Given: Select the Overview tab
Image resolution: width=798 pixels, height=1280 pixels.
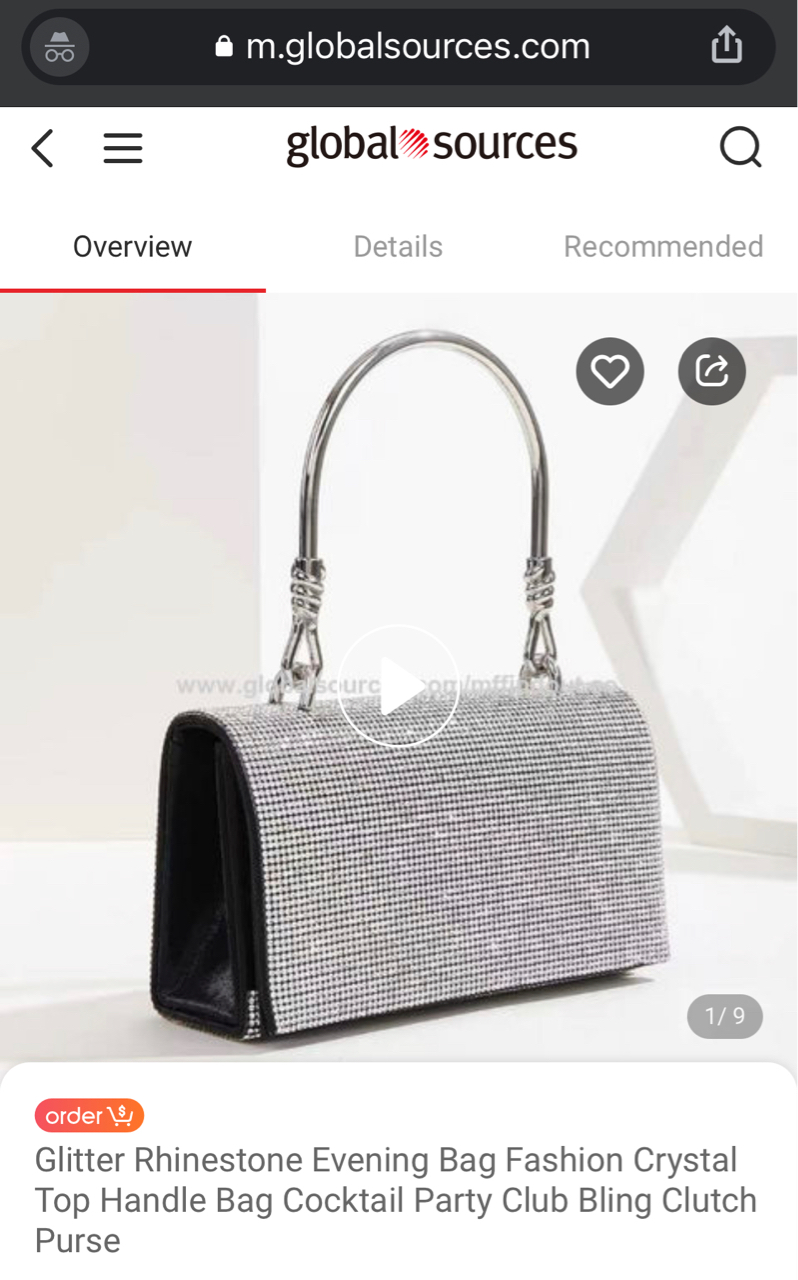Looking at the screenshot, I should coord(132,247).
